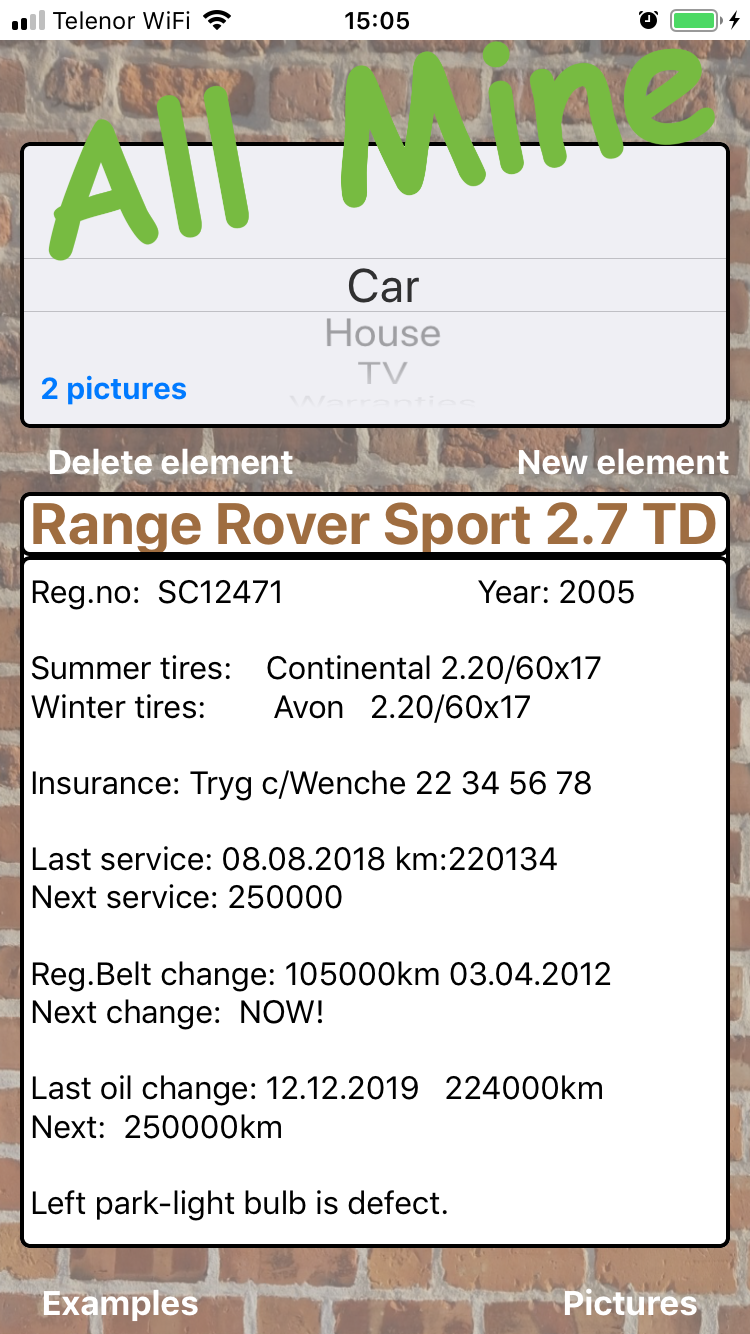Create a New element
750x1334 pixels.
622,463
